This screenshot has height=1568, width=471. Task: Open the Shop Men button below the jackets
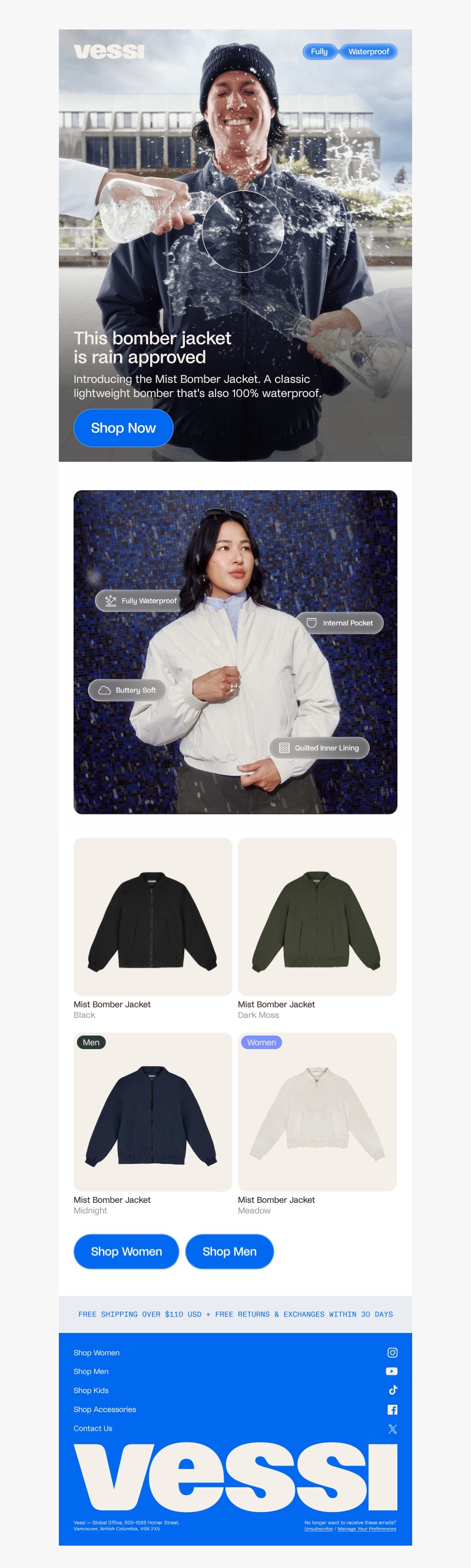(230, 1252)
